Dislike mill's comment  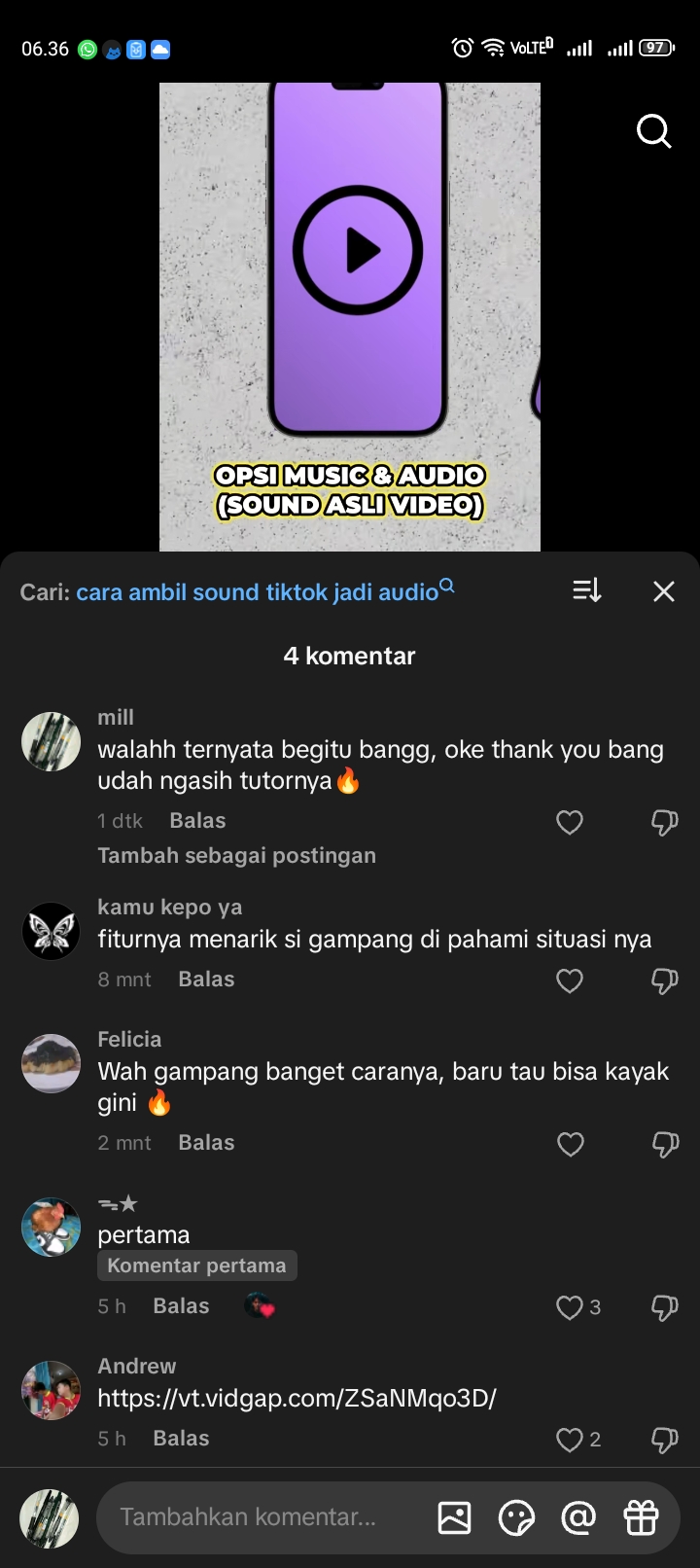(664, 823)
